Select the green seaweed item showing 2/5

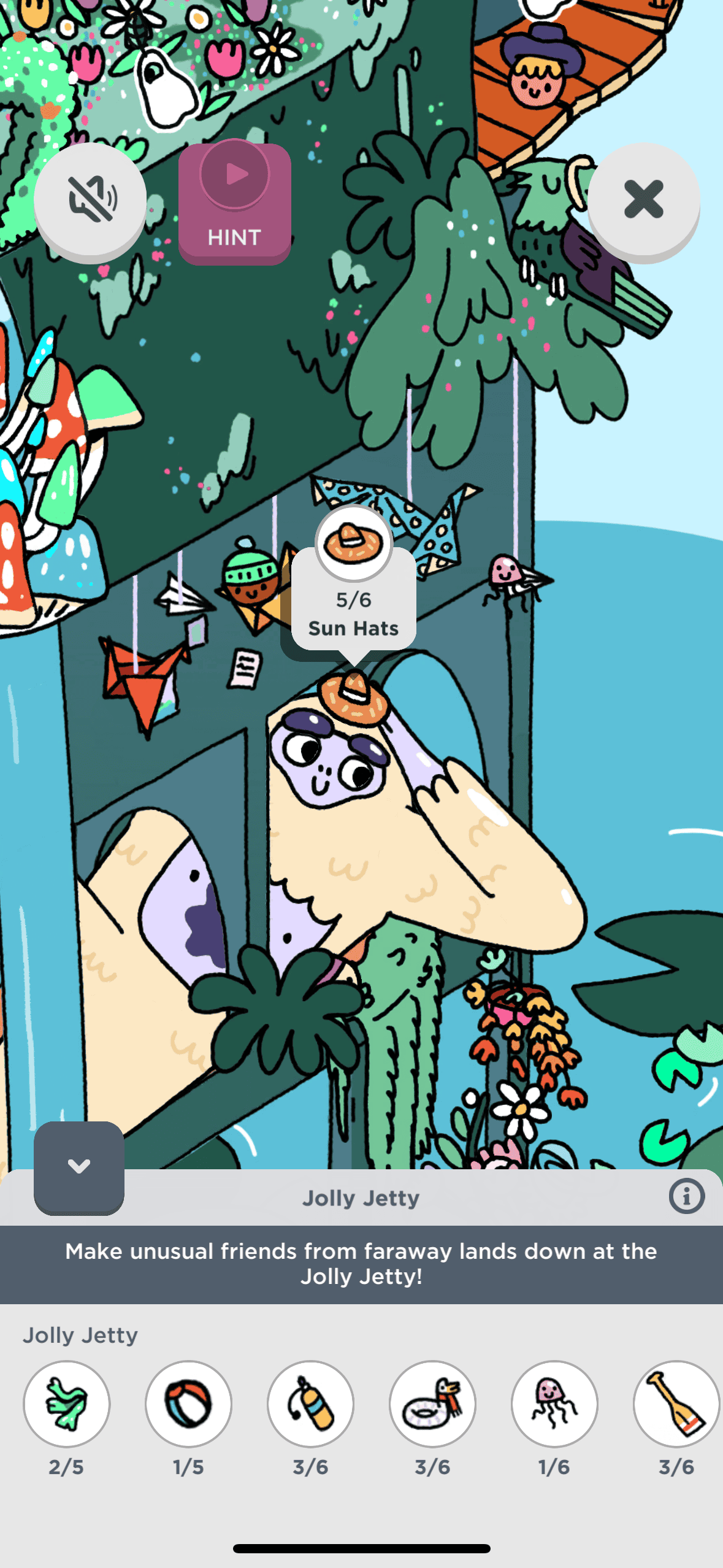tap(67, 1404)
